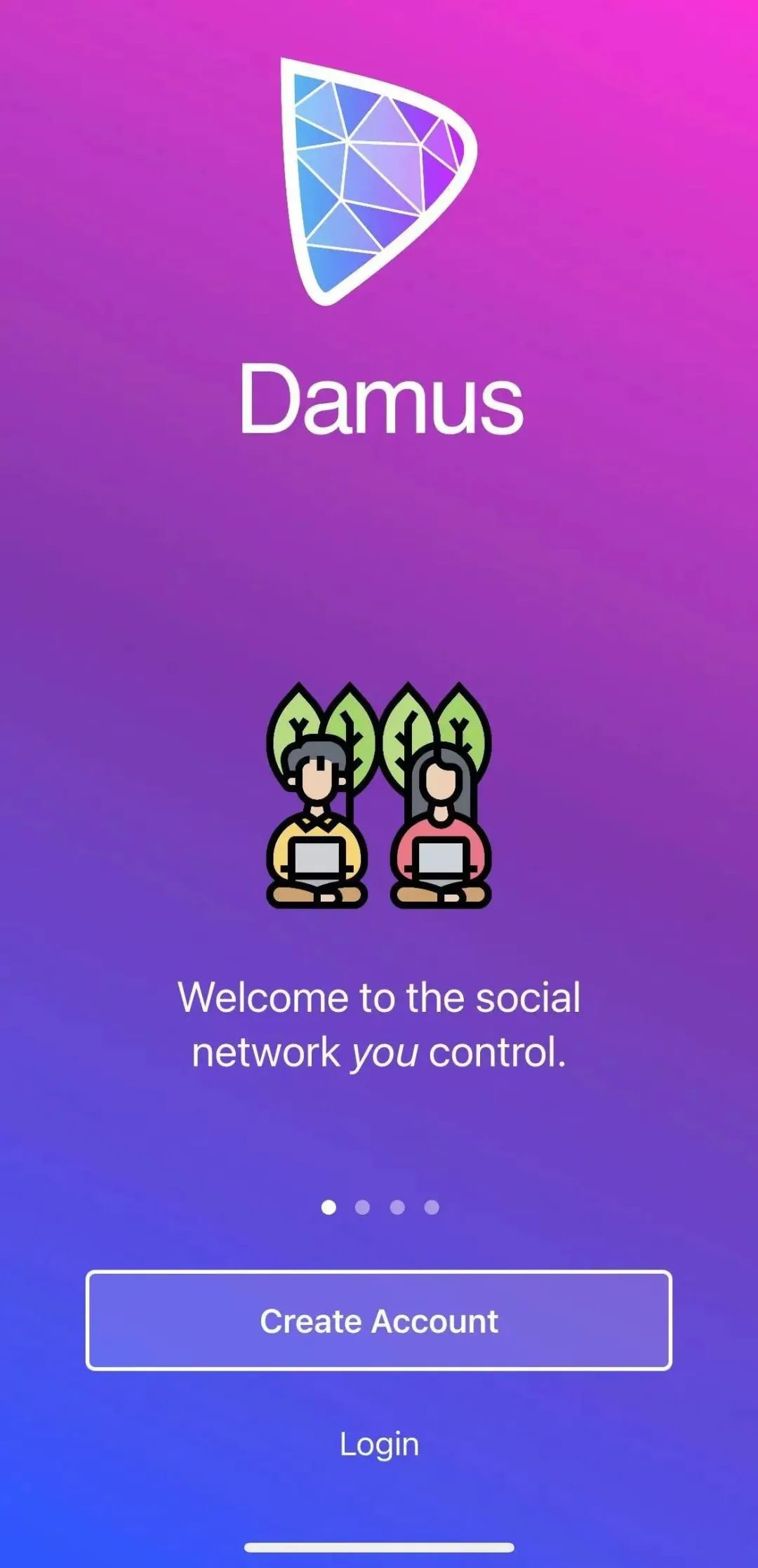Tap the Create Account button

(x=379, y=1320)
